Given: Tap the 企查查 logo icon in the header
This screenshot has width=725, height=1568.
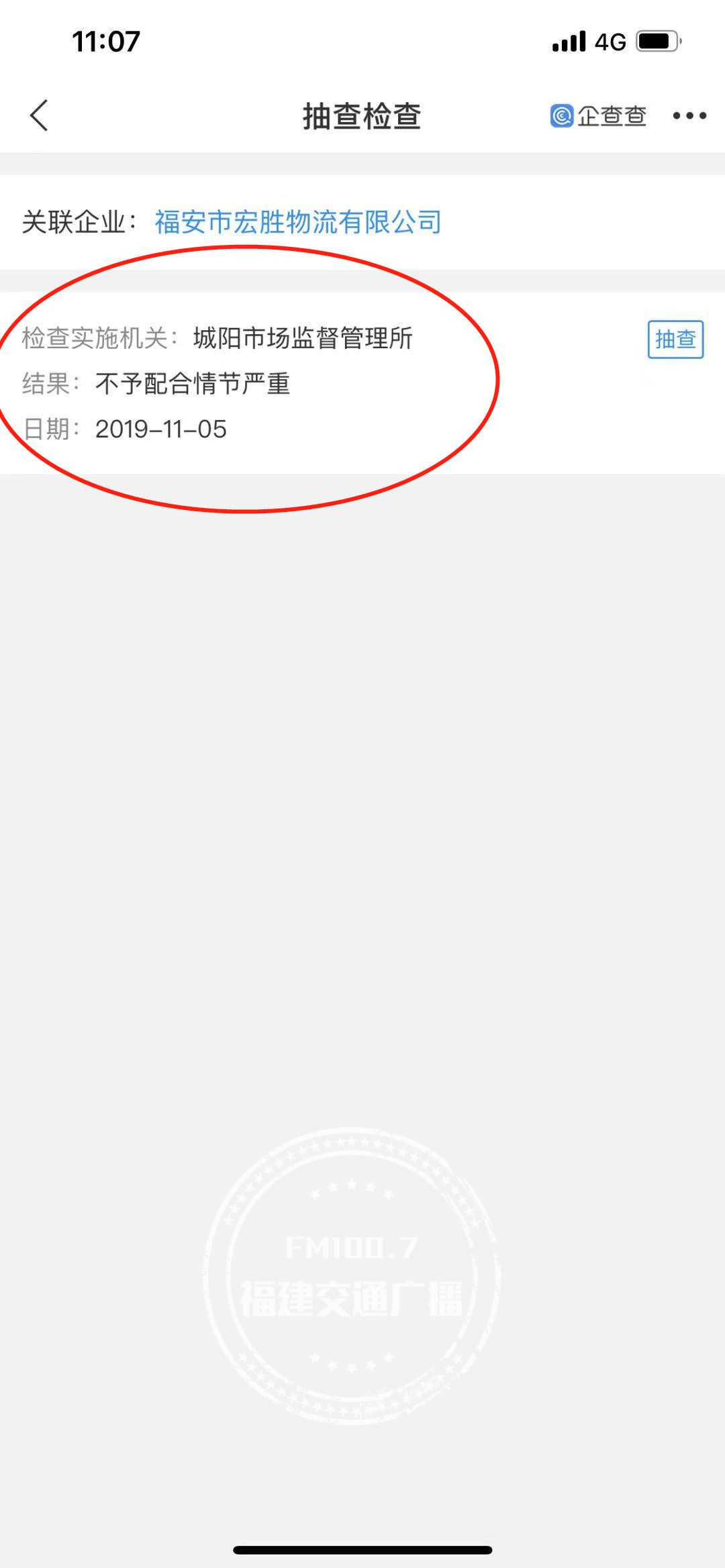Looking at the screenshot, I should (x=561, y=115).
